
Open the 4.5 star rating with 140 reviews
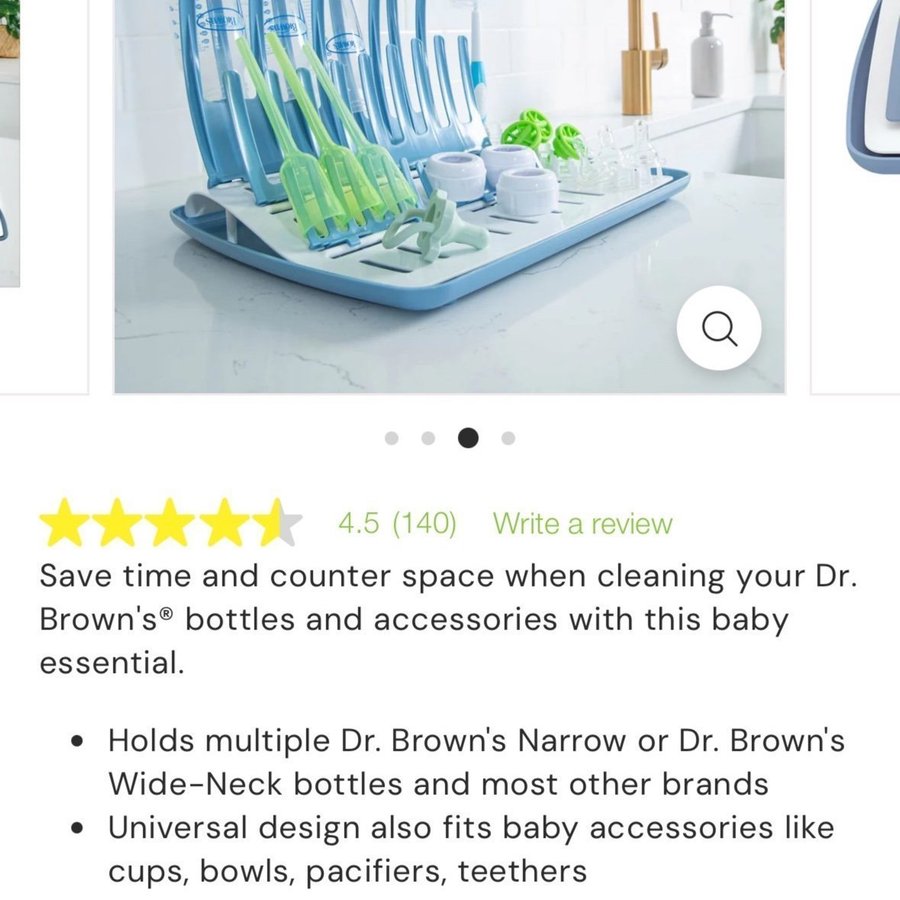coord(396,524)
